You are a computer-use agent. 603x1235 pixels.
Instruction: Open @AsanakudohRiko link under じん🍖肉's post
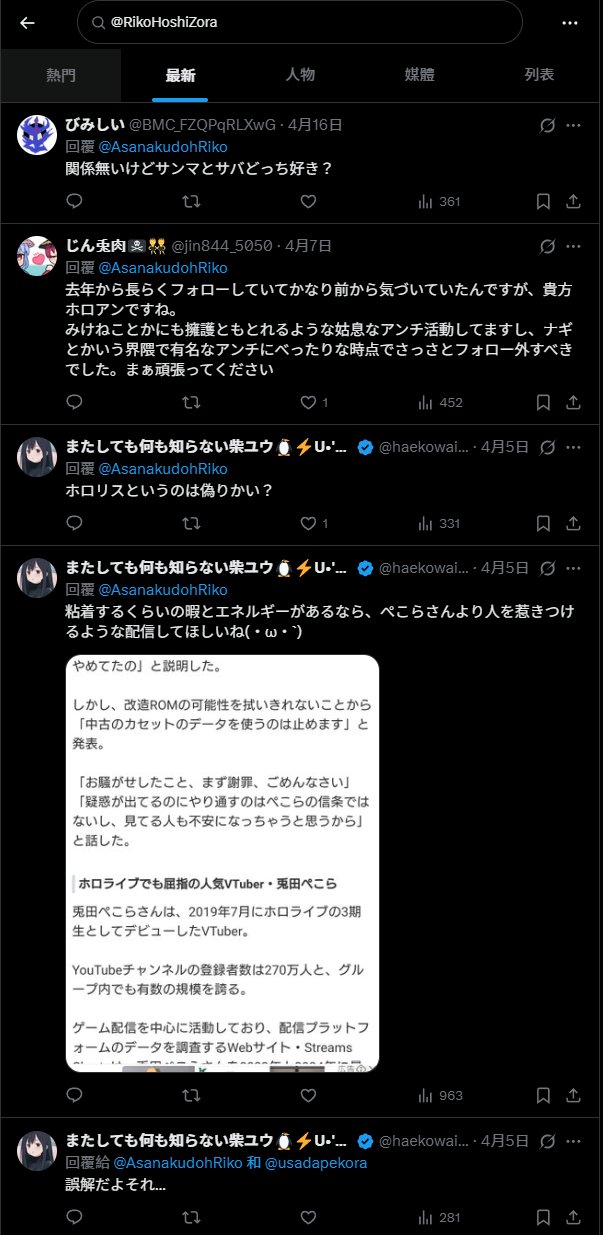(162, 268)
